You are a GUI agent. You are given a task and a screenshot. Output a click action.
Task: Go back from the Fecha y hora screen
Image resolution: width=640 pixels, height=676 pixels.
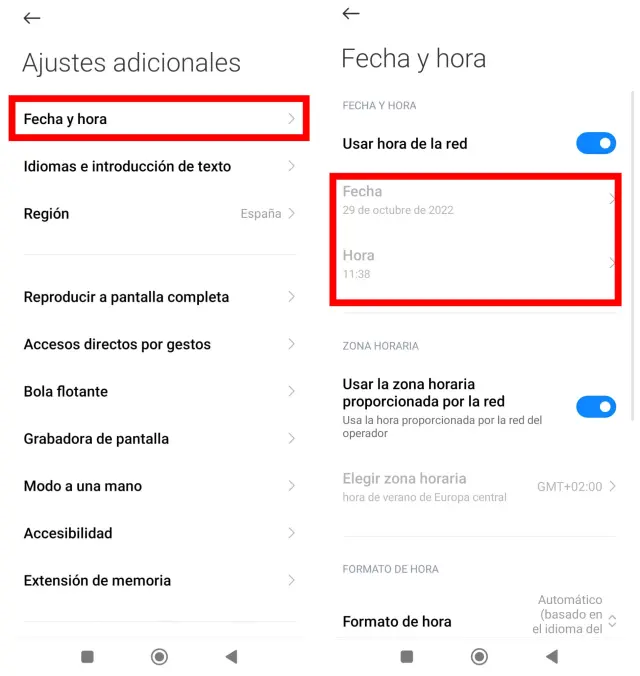(350, 13)
